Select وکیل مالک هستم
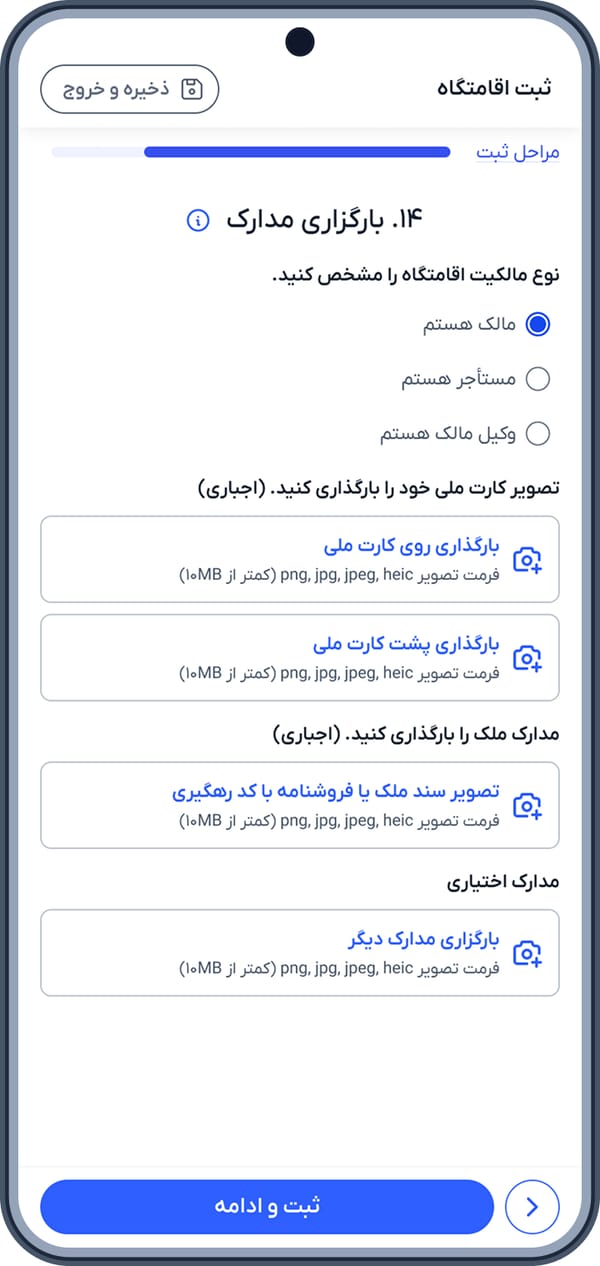This screenshot has height=1266, width=600. 465,433
